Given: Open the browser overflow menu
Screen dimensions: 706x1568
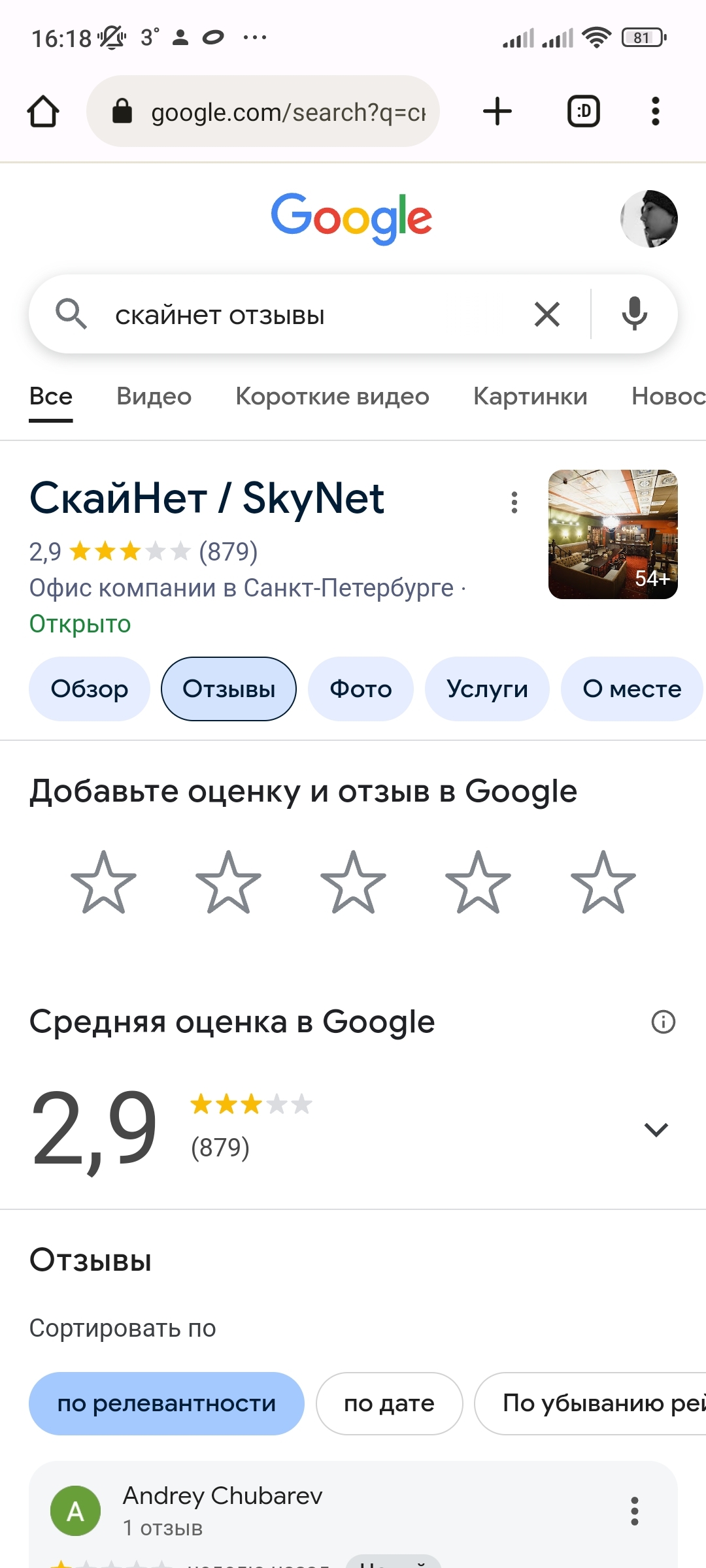Looking at the screenshot, I should tap(656, 111).
